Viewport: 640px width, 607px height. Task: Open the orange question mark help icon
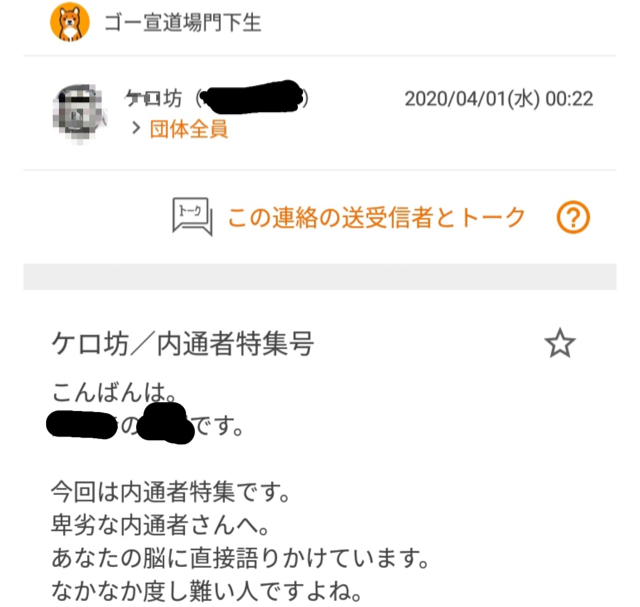pyautogui.click(x=573, y=217)
